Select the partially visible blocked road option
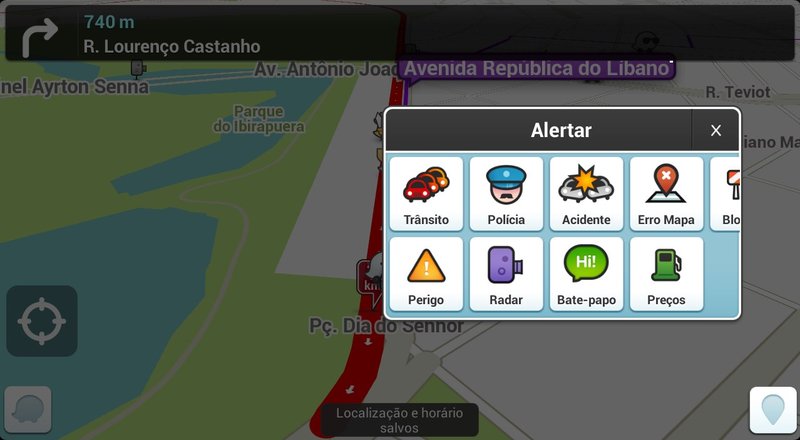The height and width of the screenshot is (440, 800). pos(727,194)
